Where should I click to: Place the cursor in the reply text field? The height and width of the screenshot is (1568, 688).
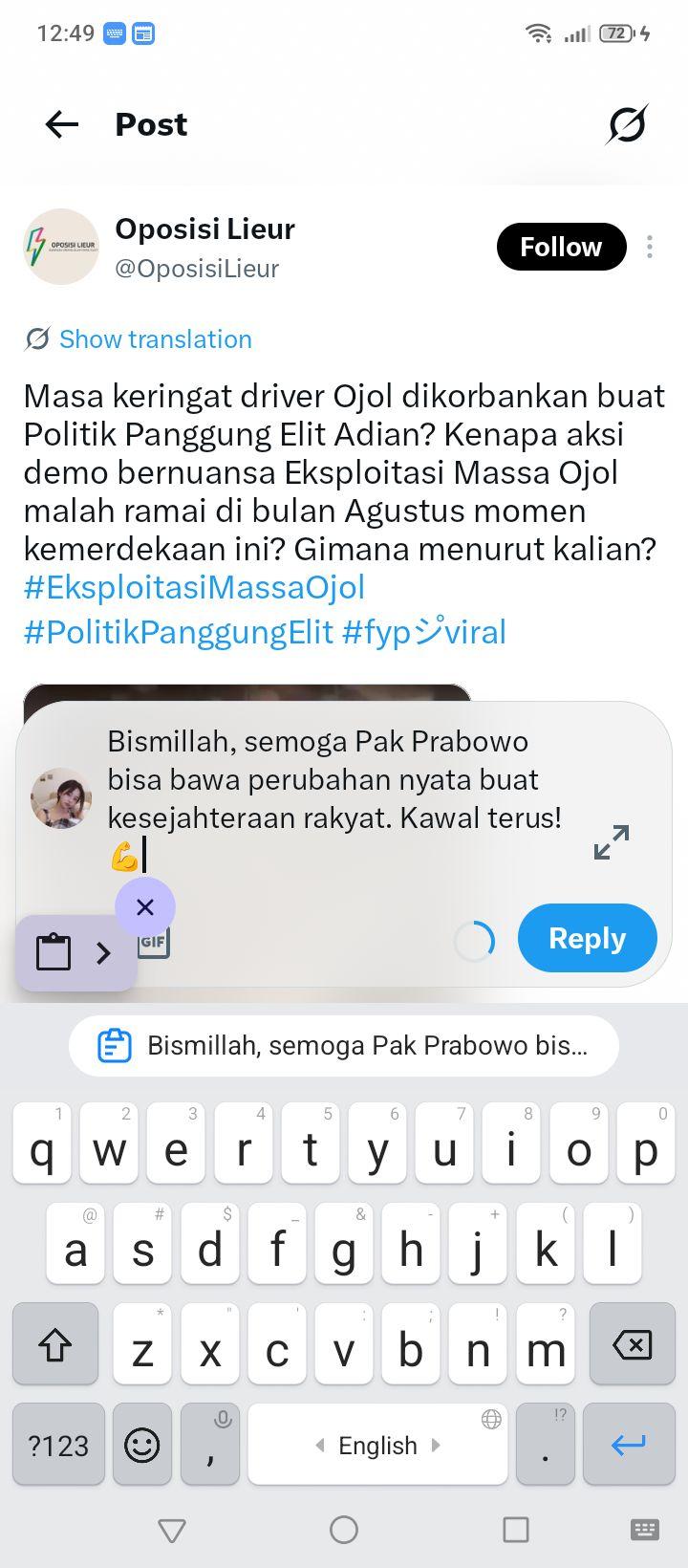(x=334, y=798)
